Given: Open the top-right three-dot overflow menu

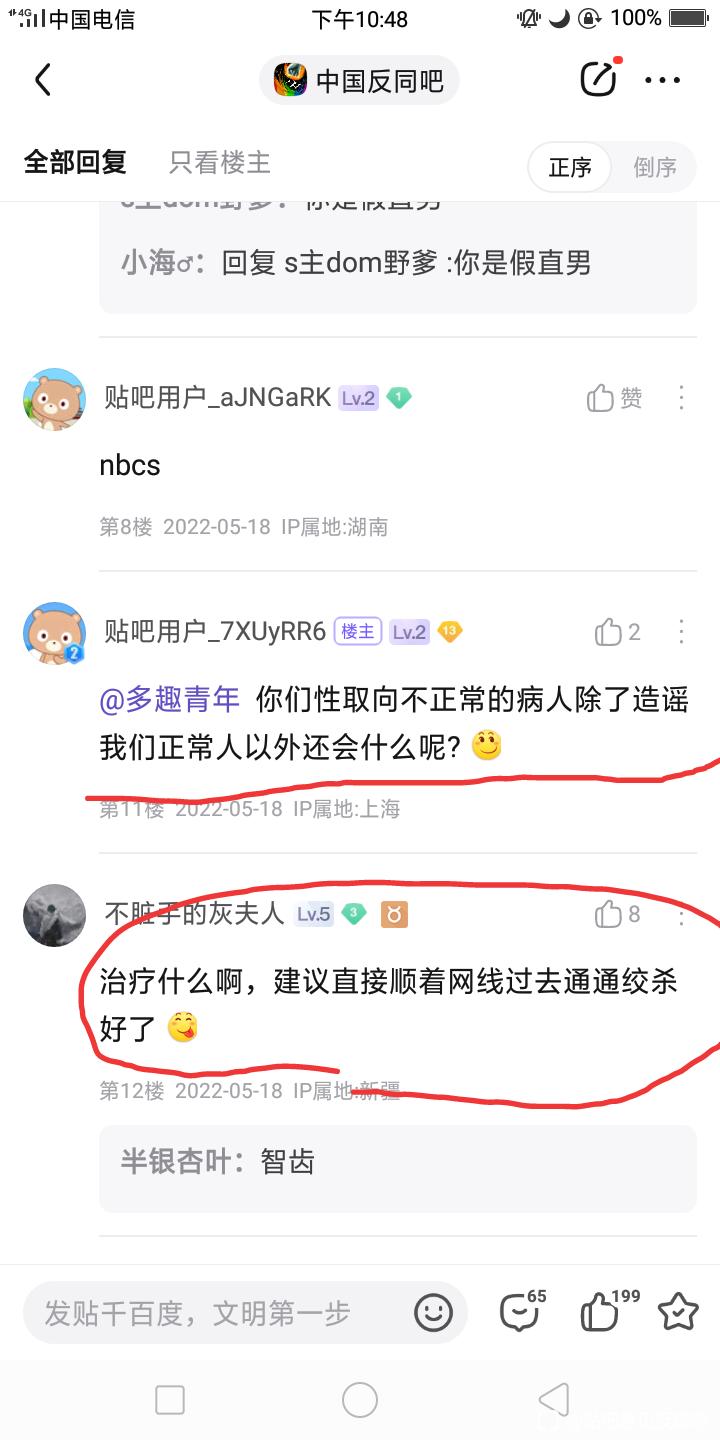Looking at the screenshot, I should [x=663, y=81].
